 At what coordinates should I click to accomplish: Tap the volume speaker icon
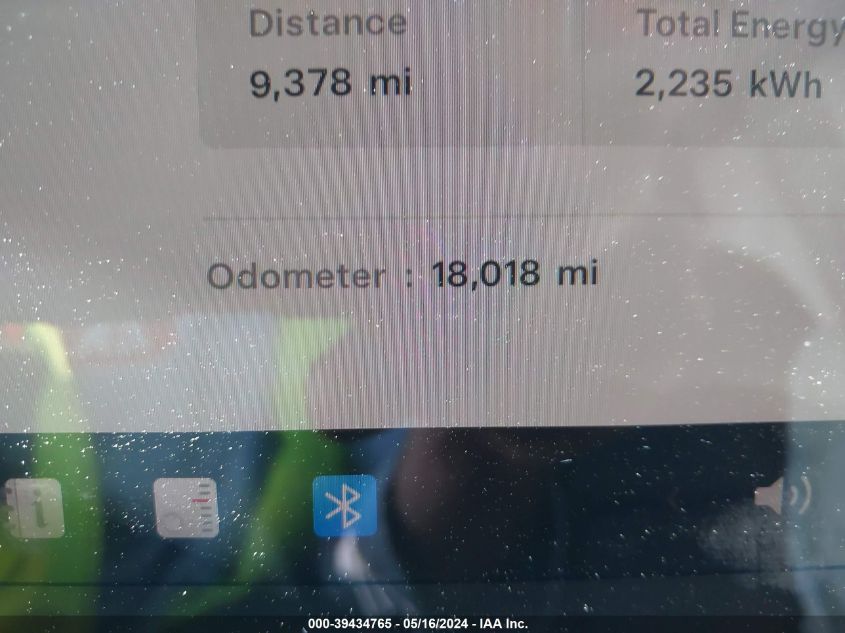(782, 497)
